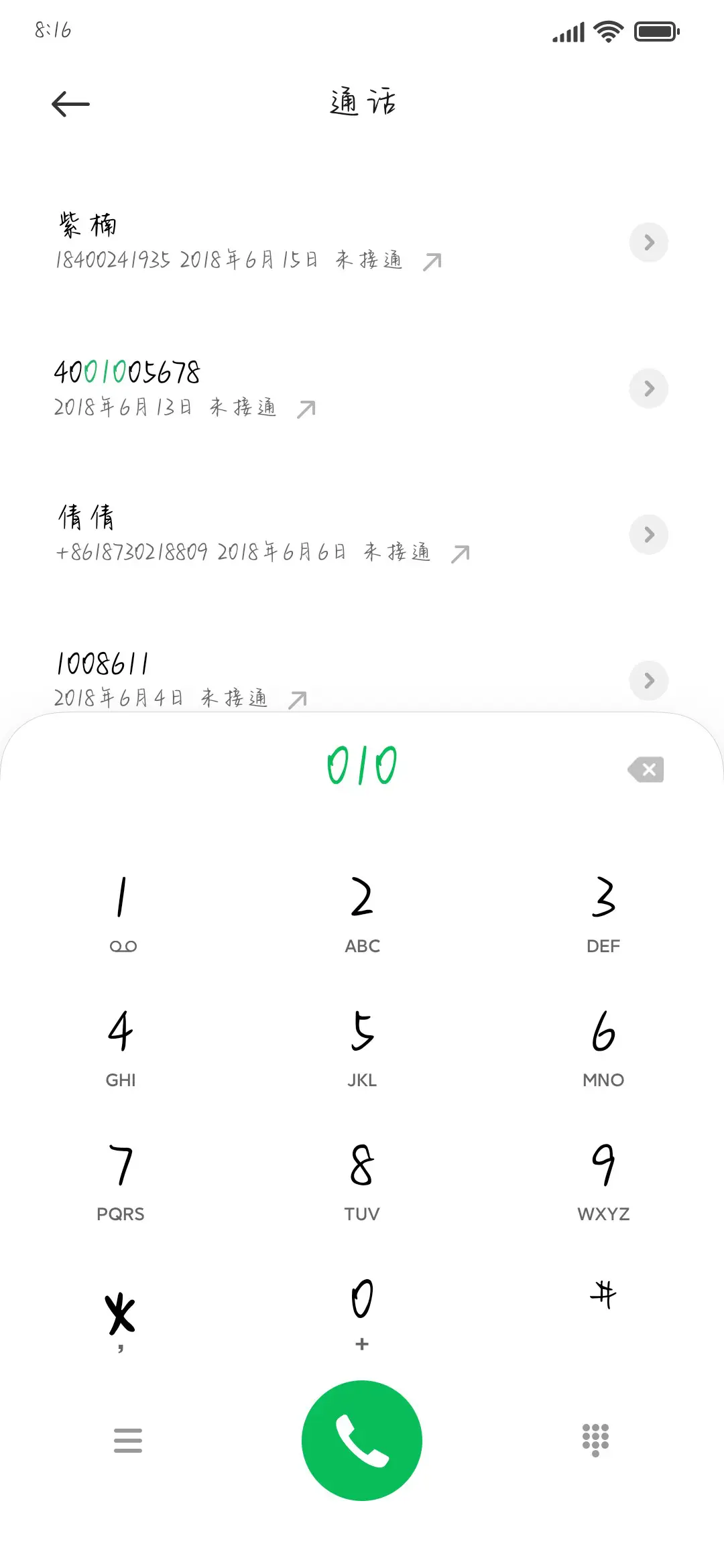The width and height of the screenshot is (724, 1568).
Task: Tap the dialed number 010 display field
Action: tap(362, 764)
